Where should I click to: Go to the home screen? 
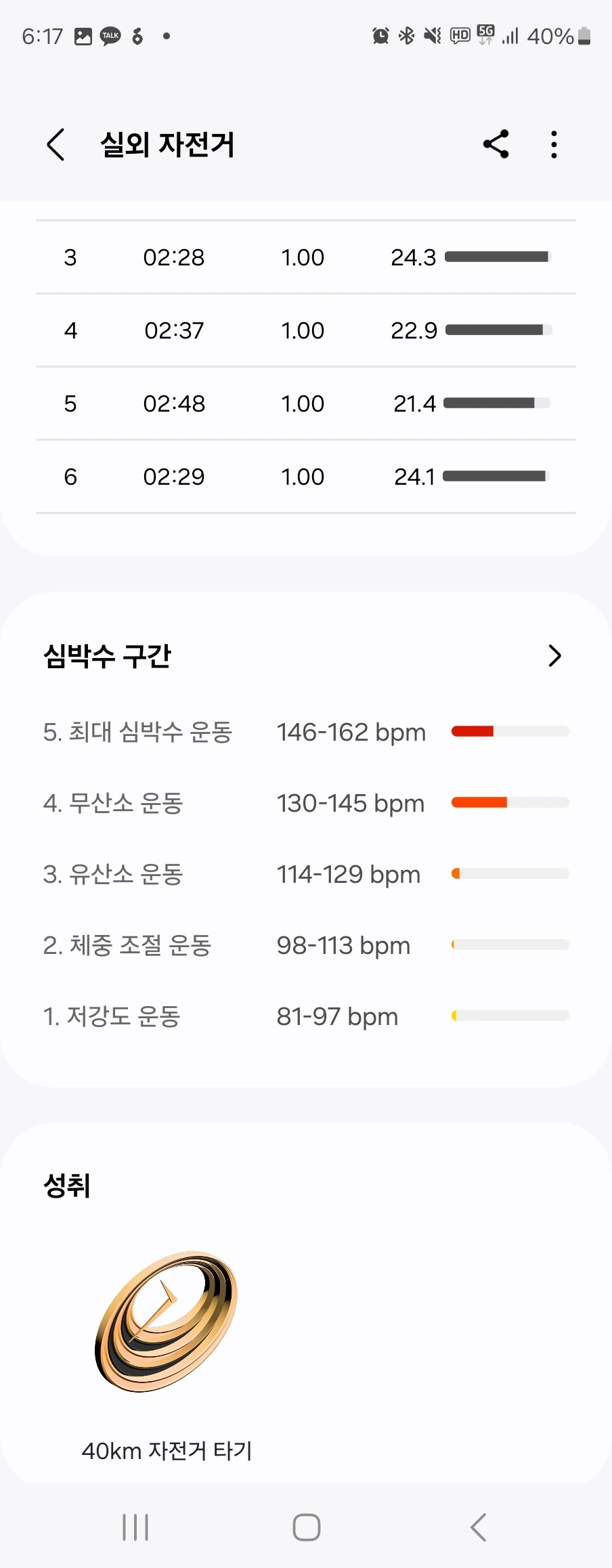click(306, 1527)
